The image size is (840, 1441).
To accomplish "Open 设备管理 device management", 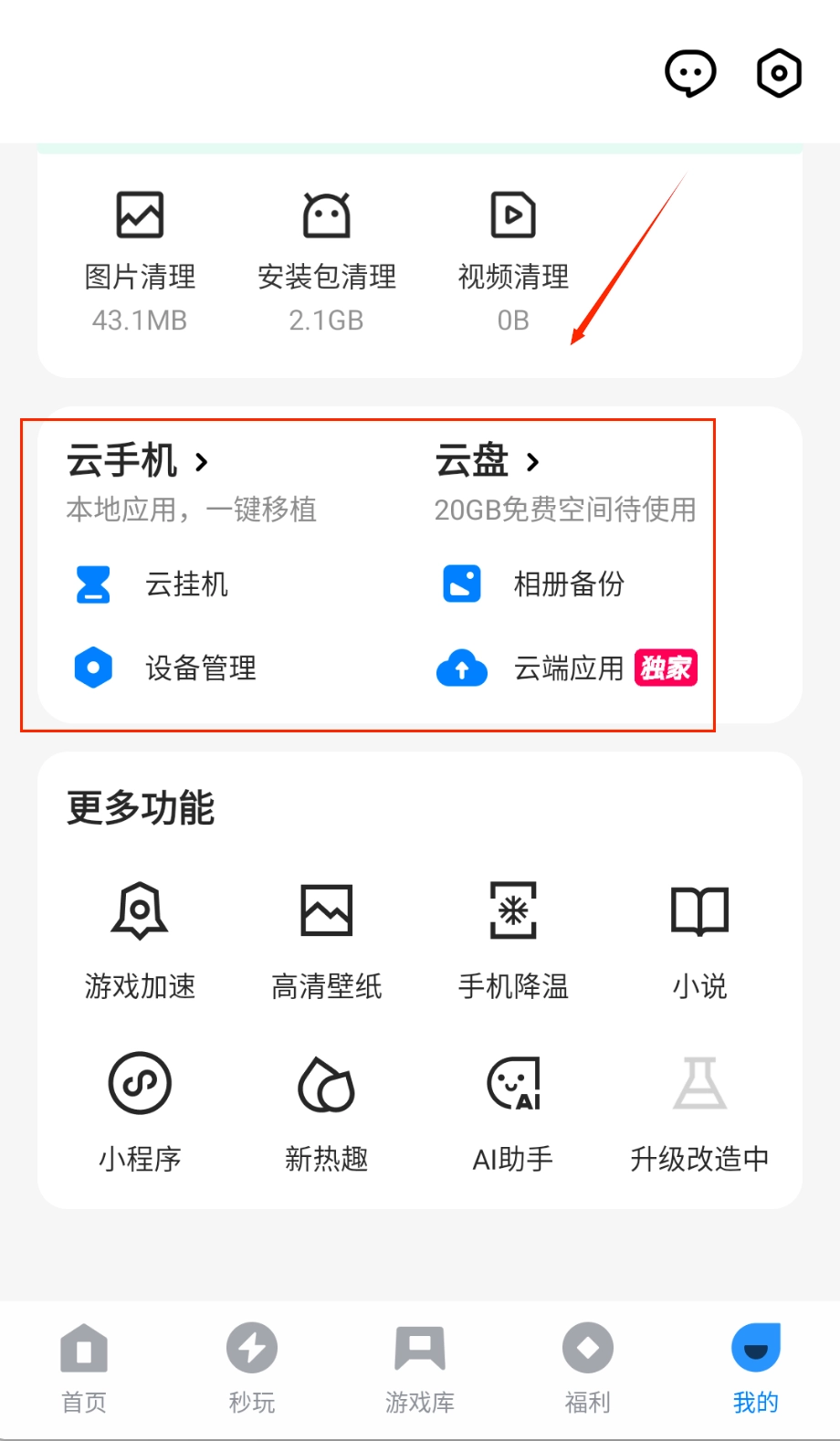I will [x=165, y=668].
